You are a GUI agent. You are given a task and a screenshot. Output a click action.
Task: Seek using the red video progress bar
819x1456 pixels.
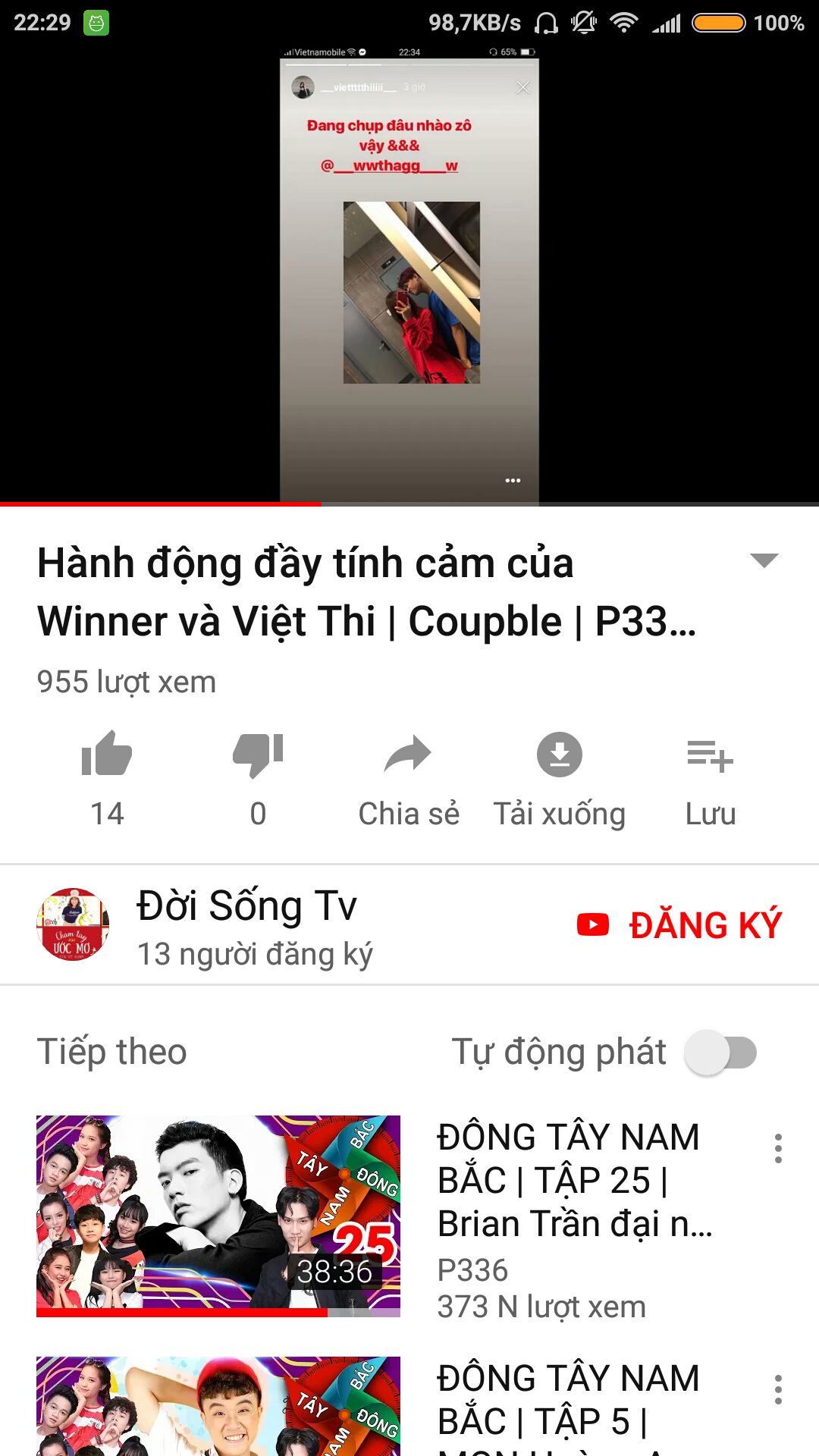[x=409, y=504]
